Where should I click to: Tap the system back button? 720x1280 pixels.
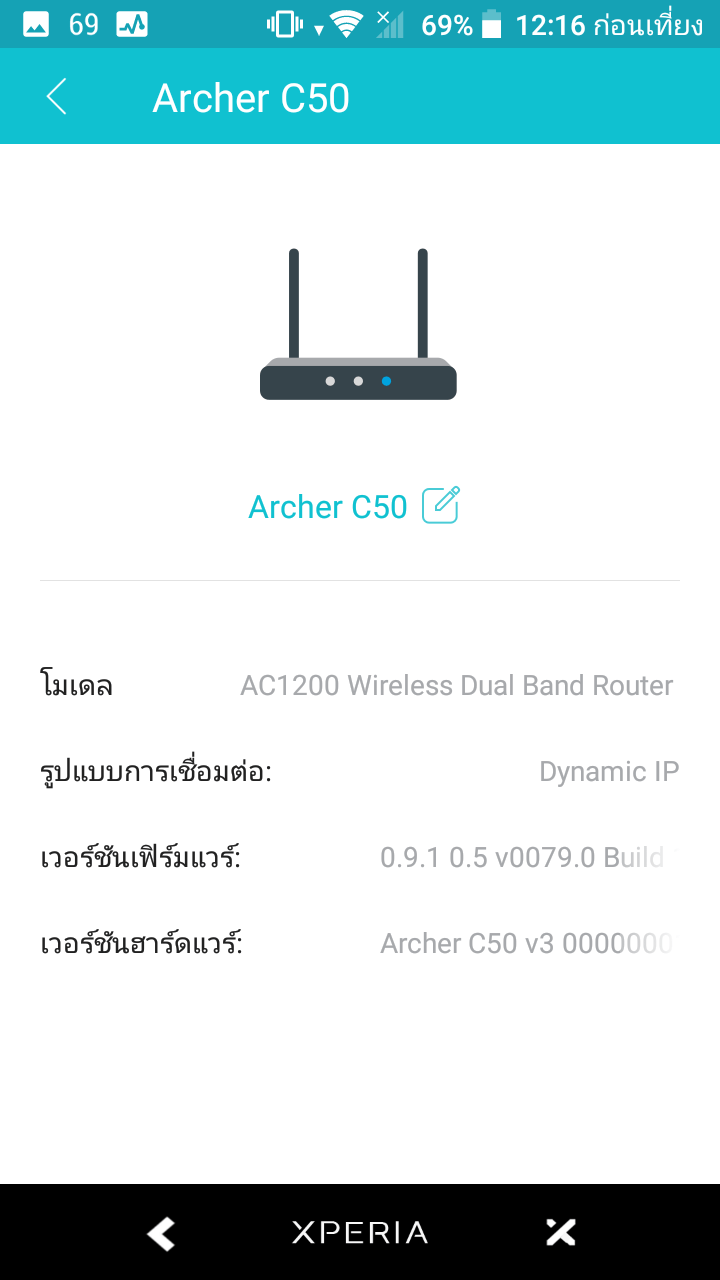(x=161, y=1233)
